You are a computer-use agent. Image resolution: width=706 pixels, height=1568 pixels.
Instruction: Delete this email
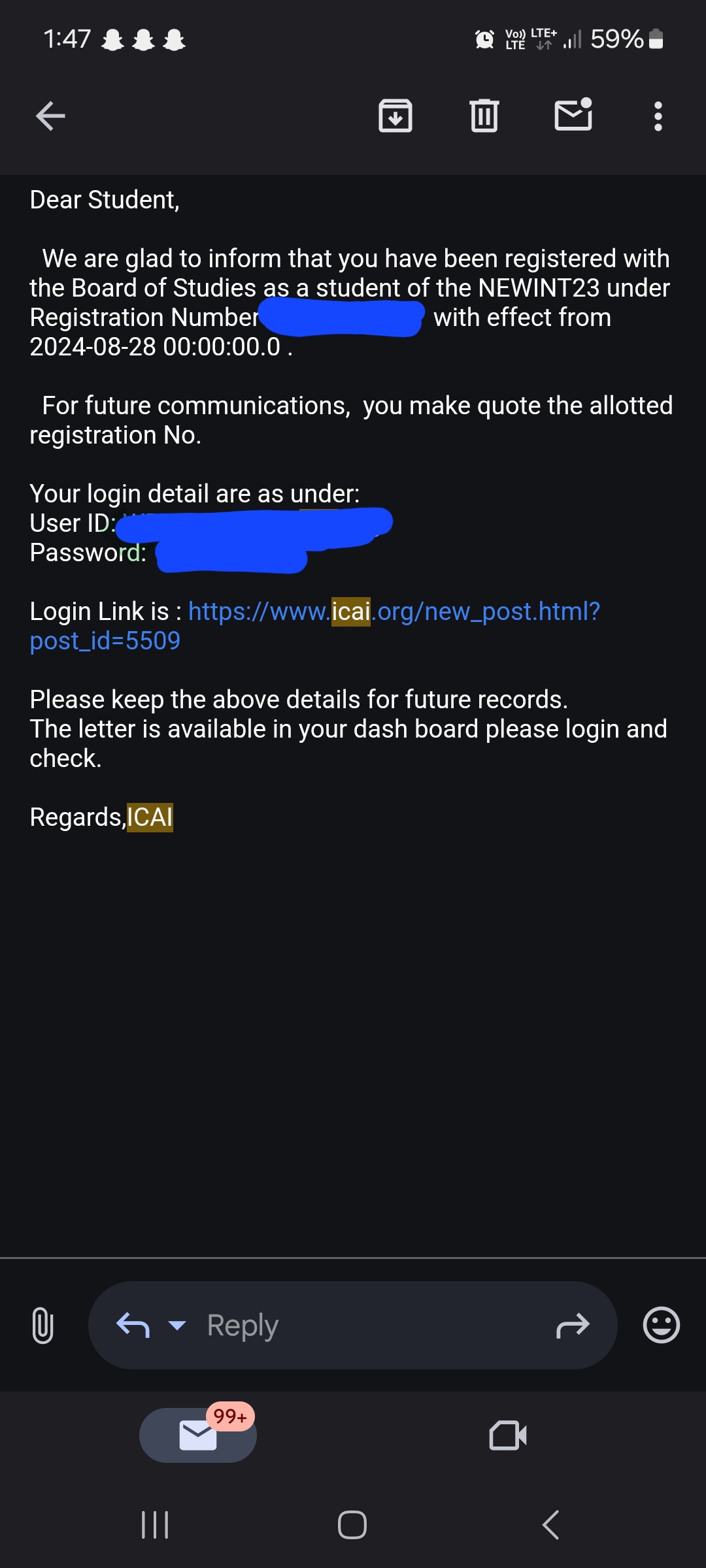click(484, 116)
